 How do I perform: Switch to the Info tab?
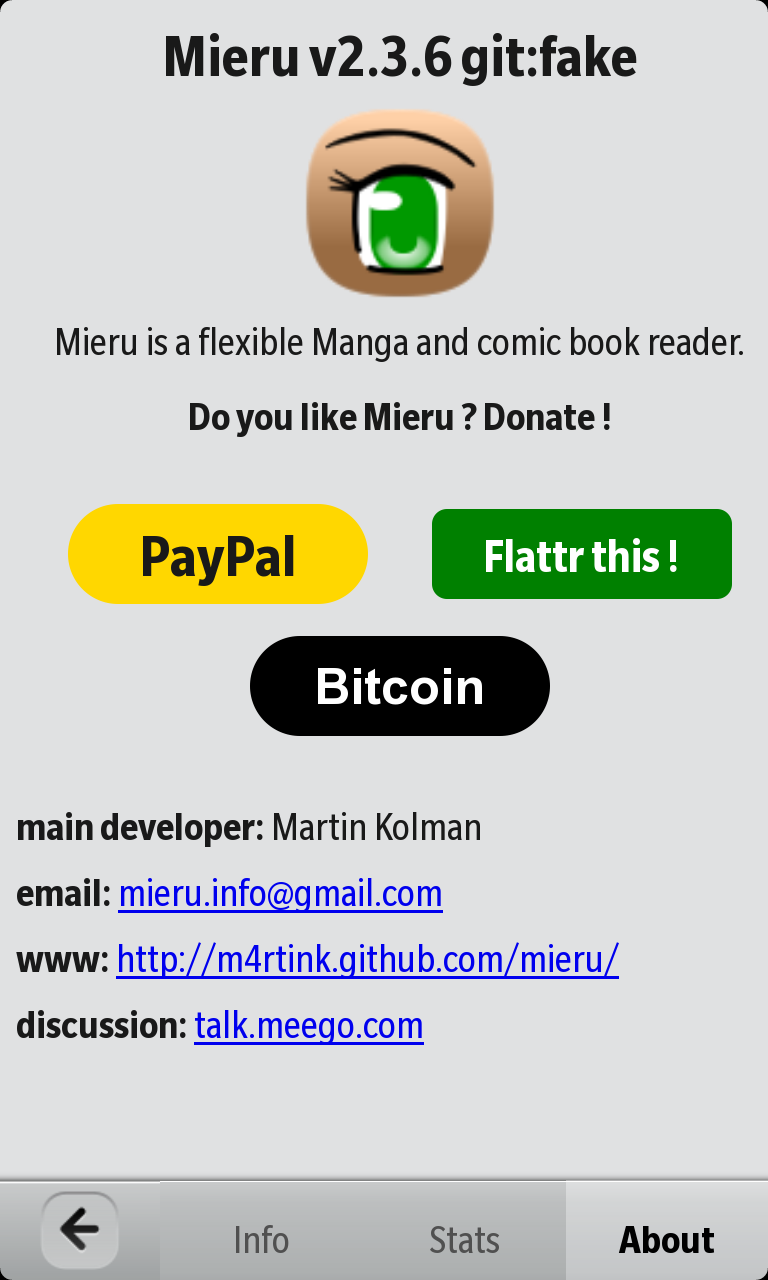261,1240
